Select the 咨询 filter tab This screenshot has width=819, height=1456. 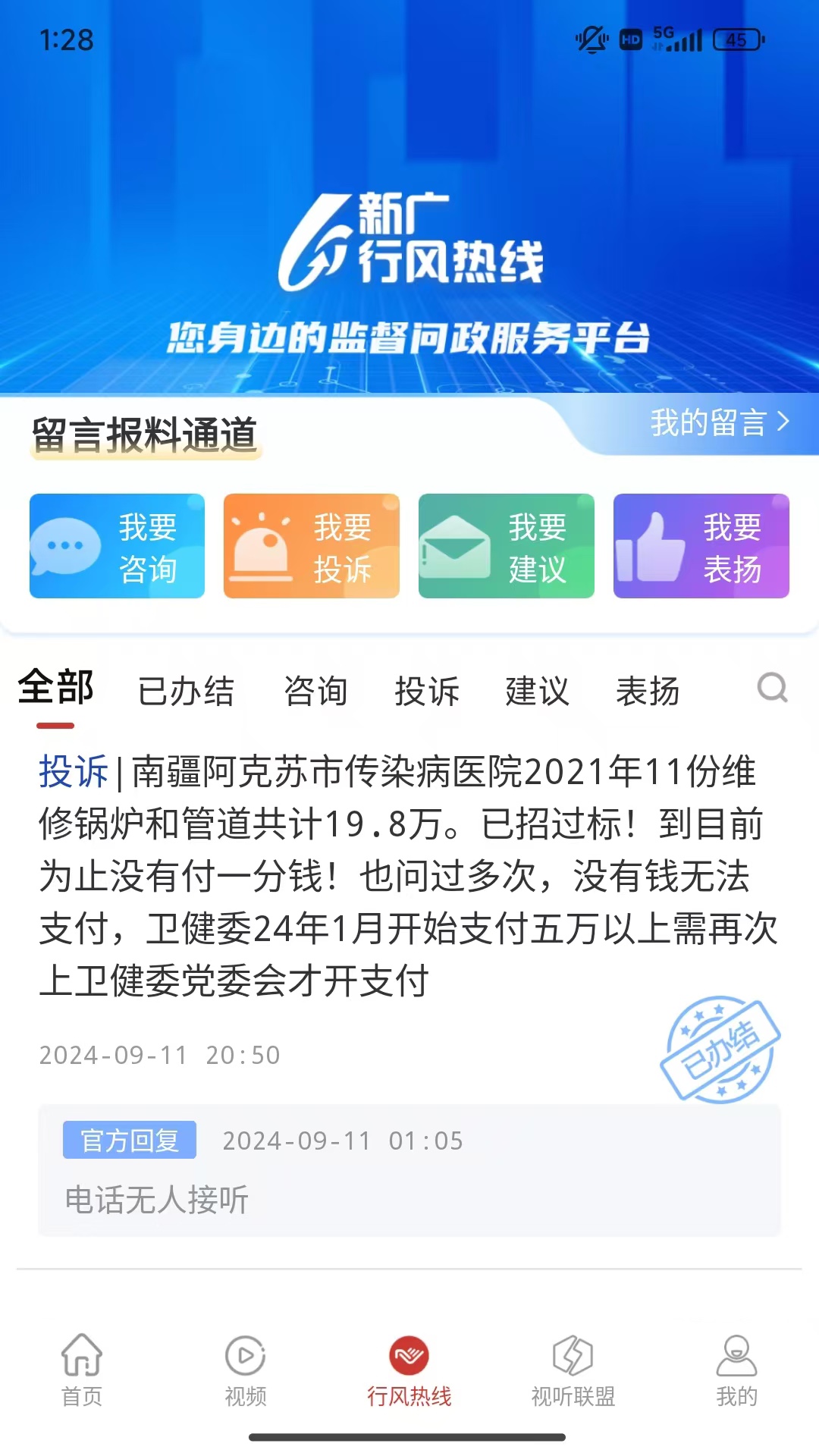point(316,691)
